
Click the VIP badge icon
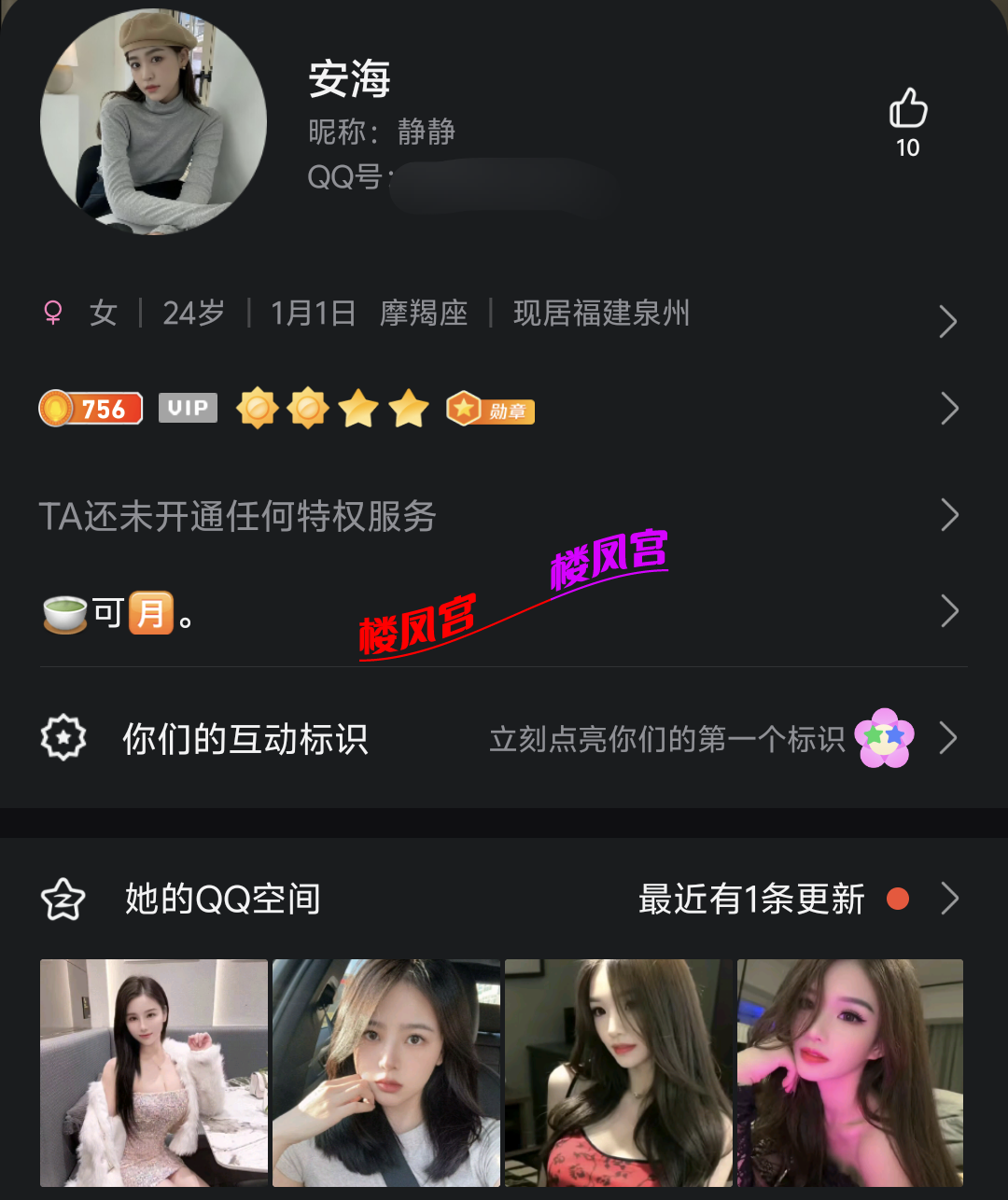(187, 408)
